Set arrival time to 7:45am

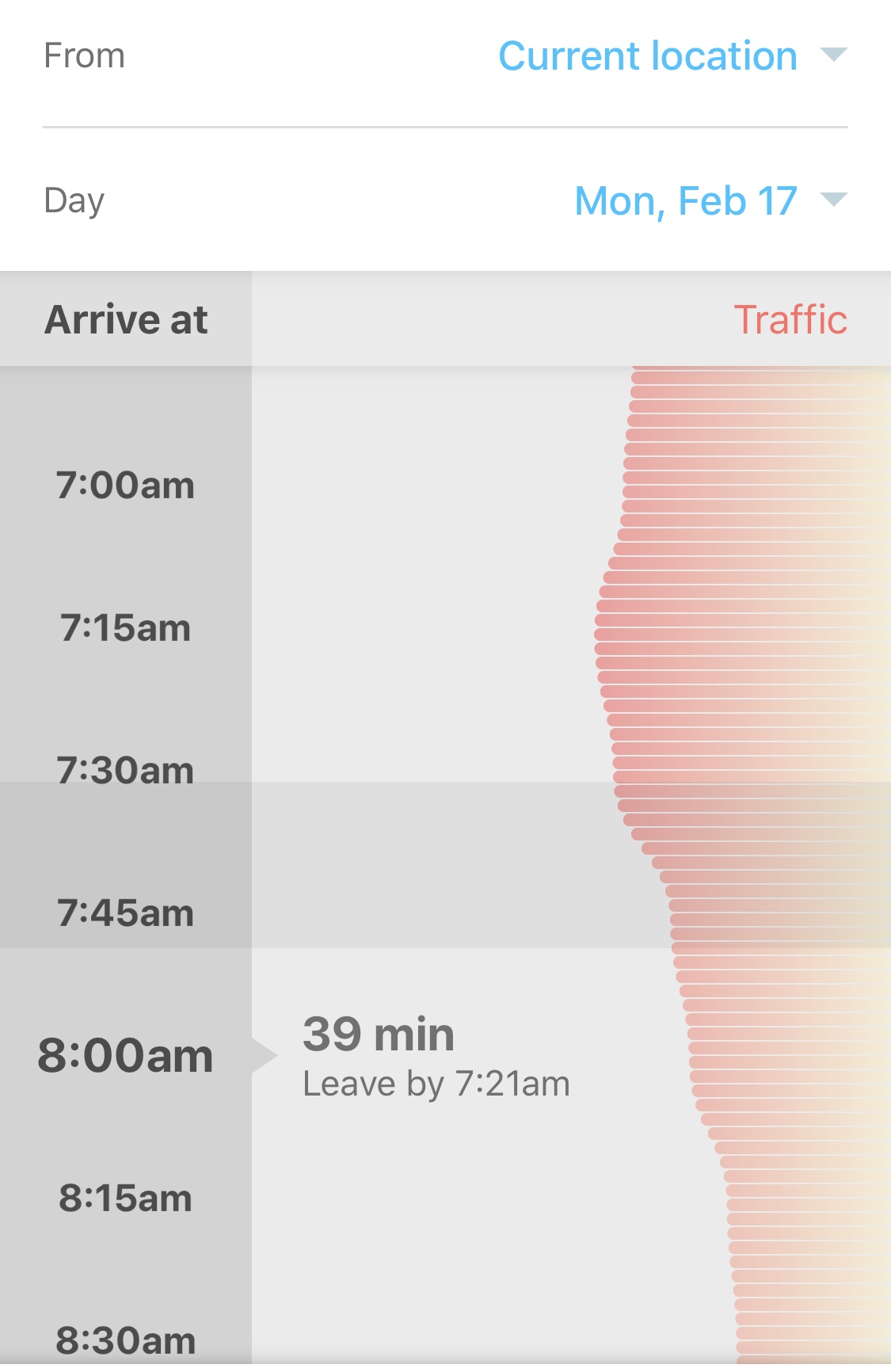125,913
